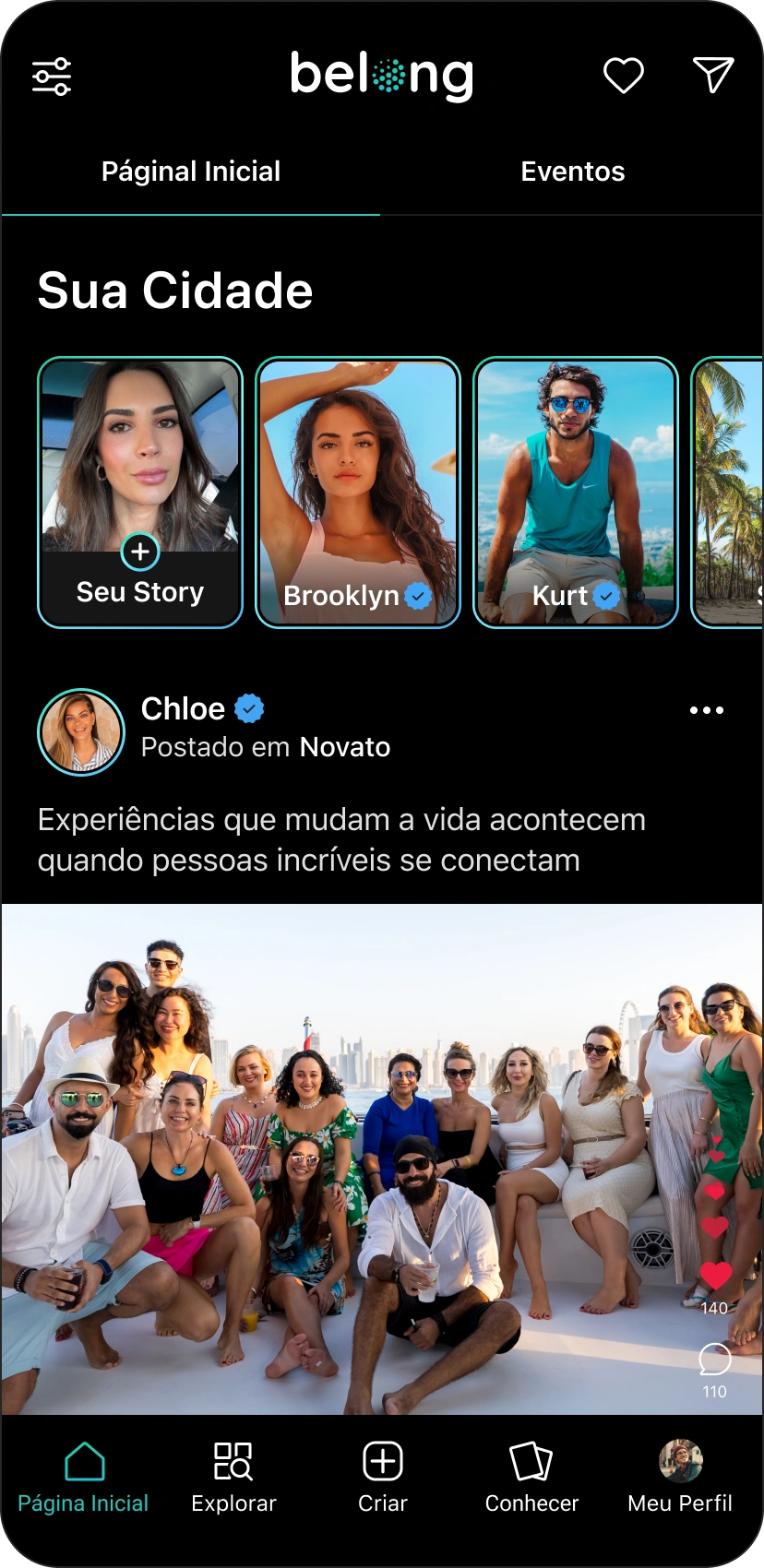
Task: Select the Páginal Inicial top tab
Action: tap(191, 172)
